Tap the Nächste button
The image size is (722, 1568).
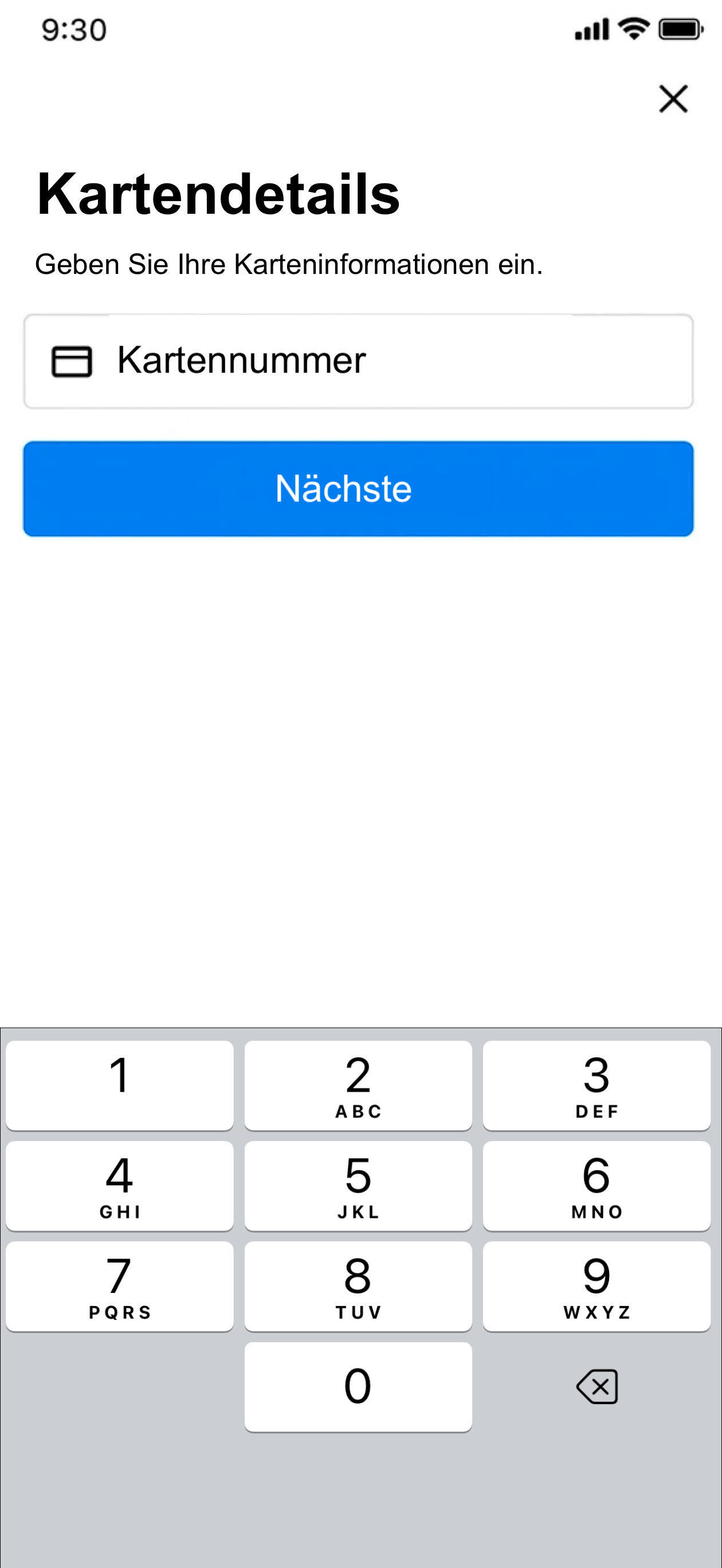(358, 489)
